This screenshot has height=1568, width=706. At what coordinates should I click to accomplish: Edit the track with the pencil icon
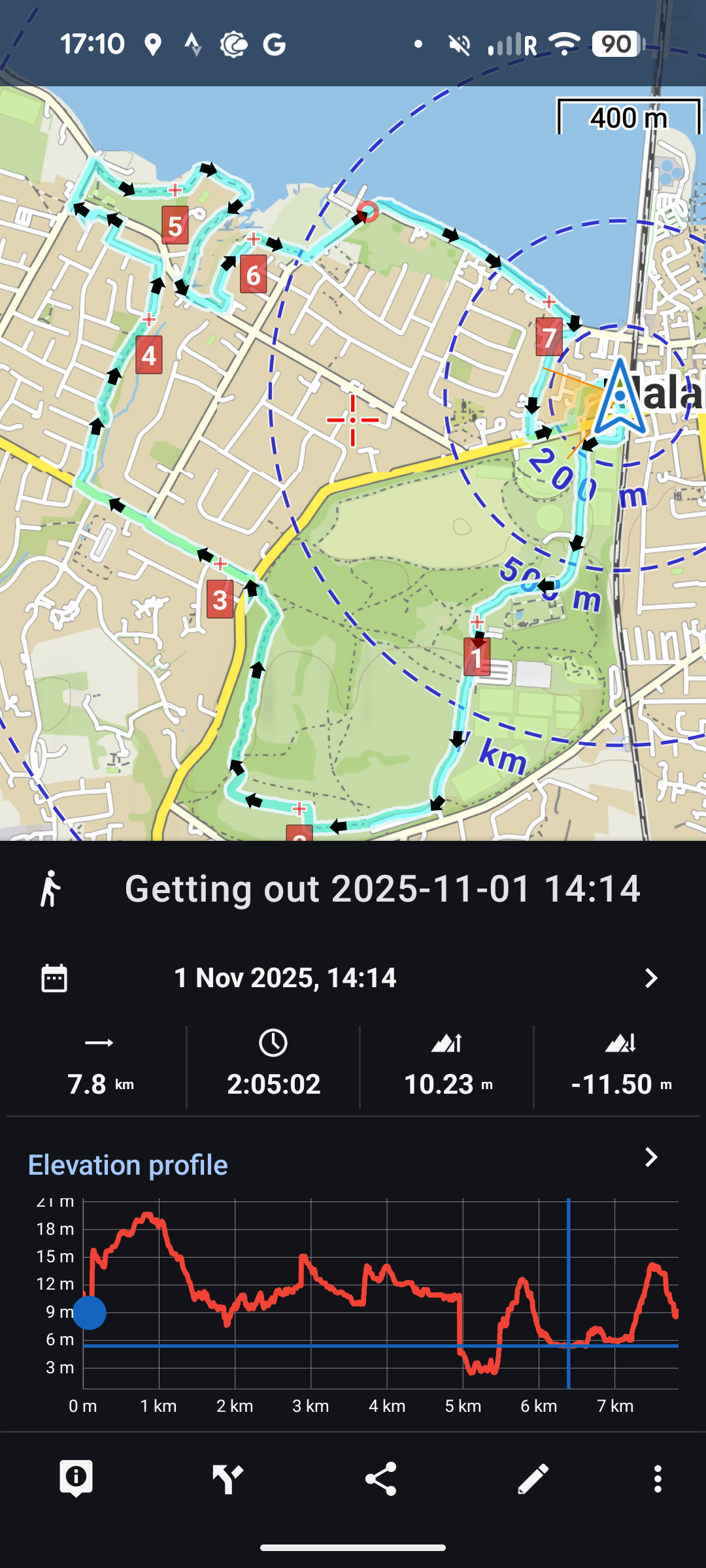pyautogui.click(x=533, y=1478)
